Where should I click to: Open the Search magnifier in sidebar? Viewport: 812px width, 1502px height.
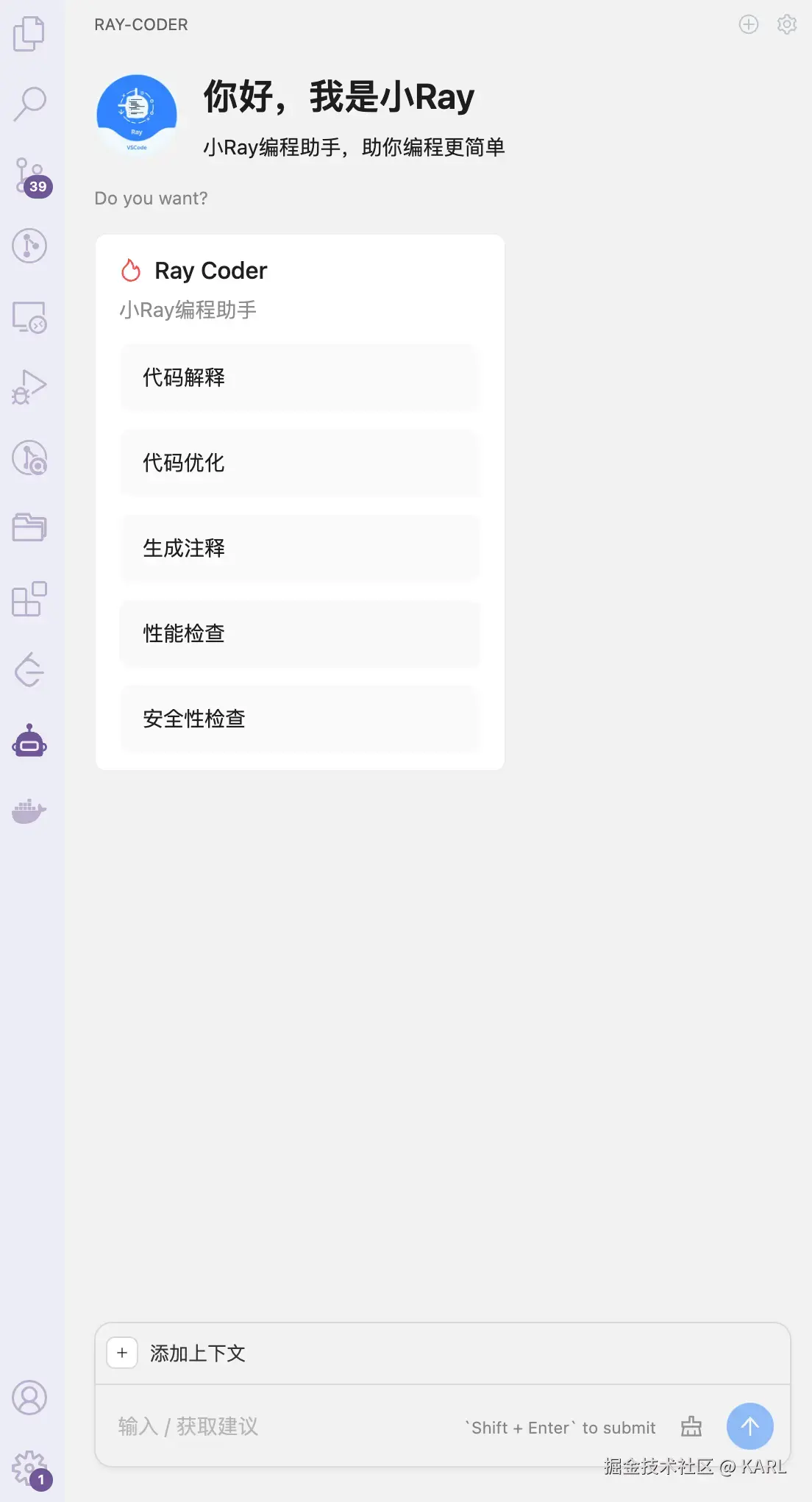click(29, 104)
